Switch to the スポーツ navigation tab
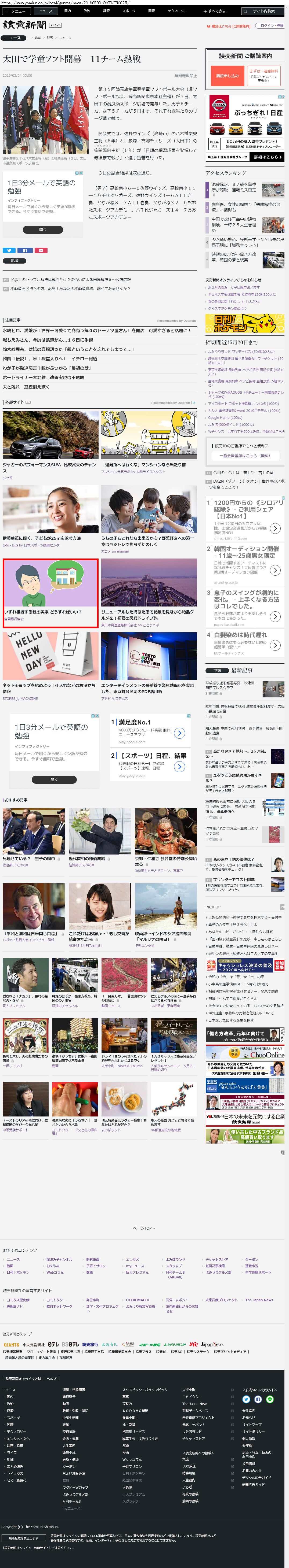This screenshot has width=289, height=1568. tap(129, 11)
